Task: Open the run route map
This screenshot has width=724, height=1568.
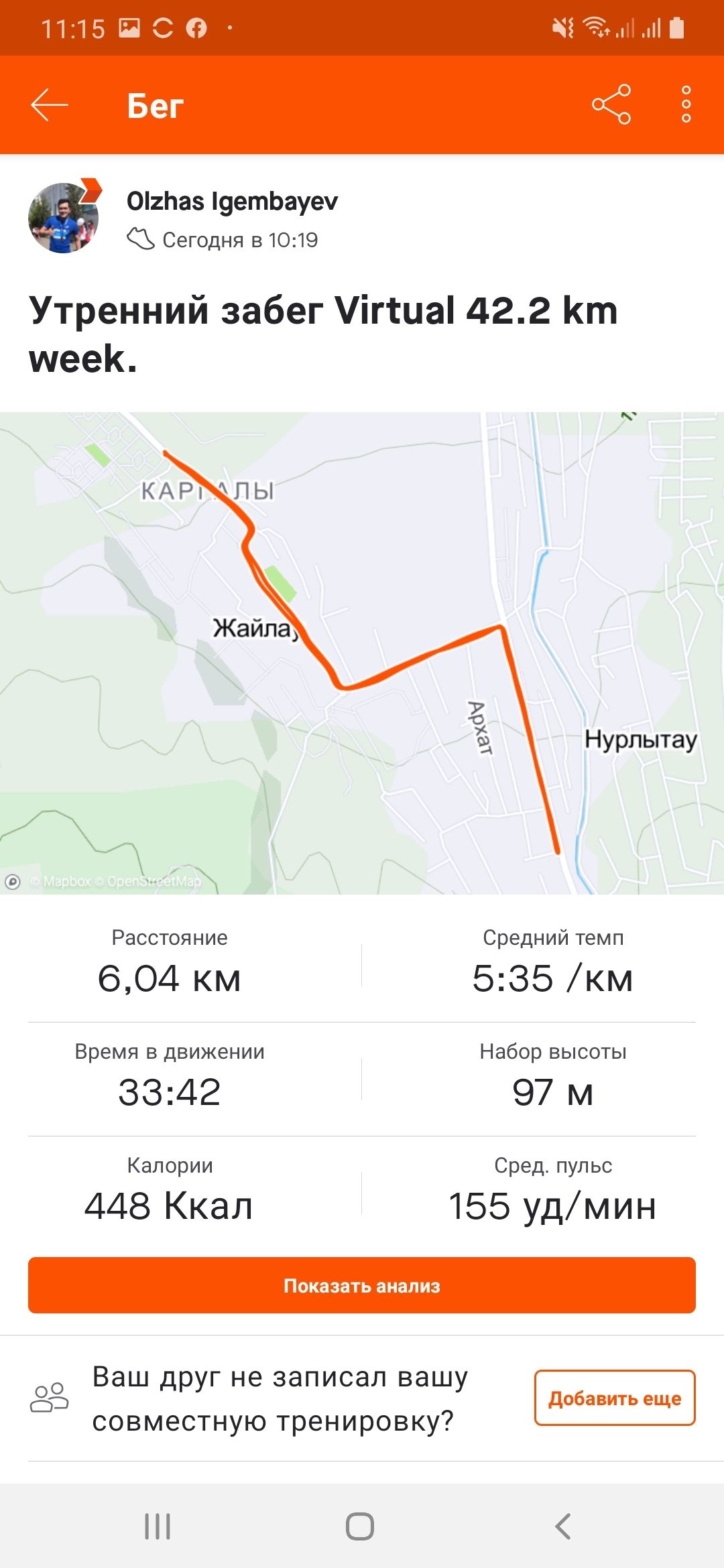Action: (362, 653)
